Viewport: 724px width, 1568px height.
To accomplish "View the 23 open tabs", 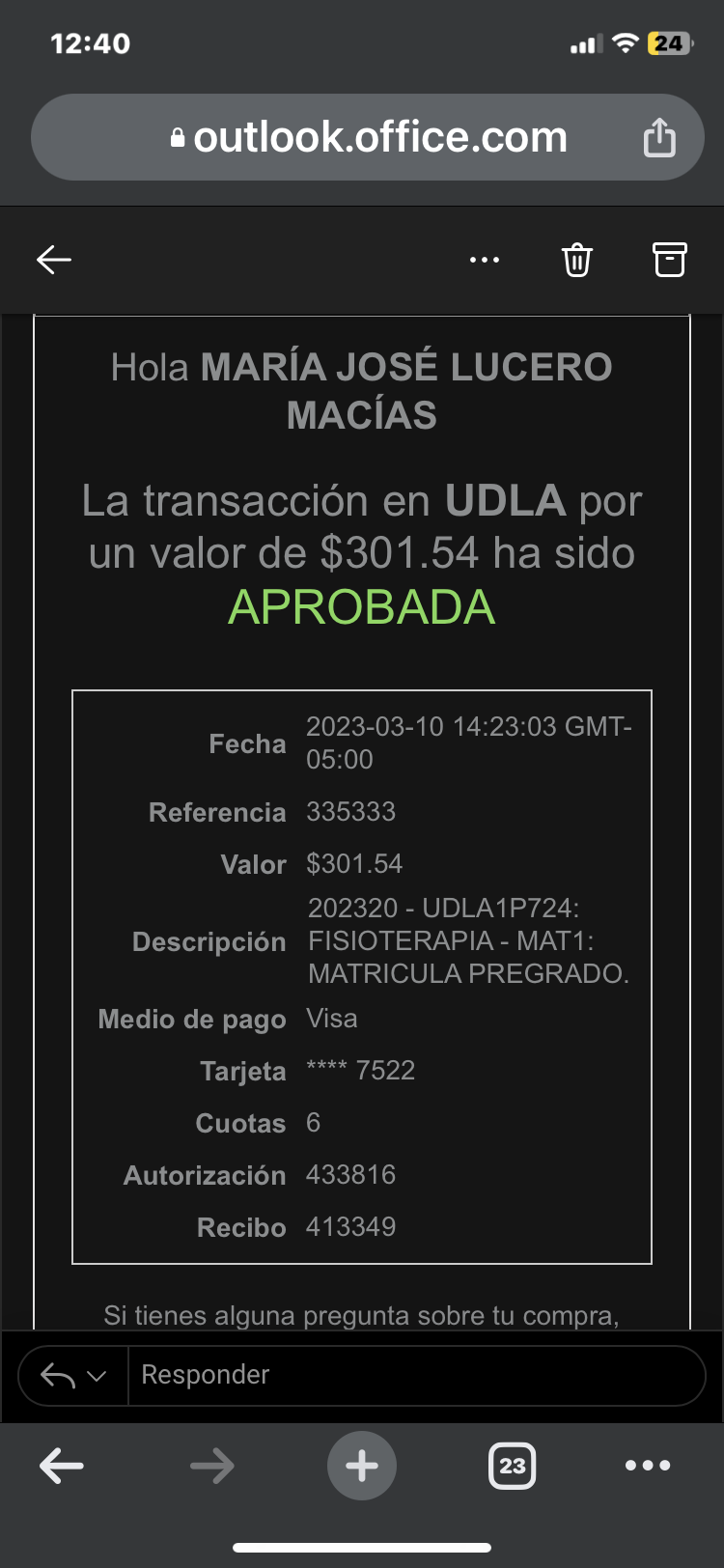I will [x=512, y=1467].
